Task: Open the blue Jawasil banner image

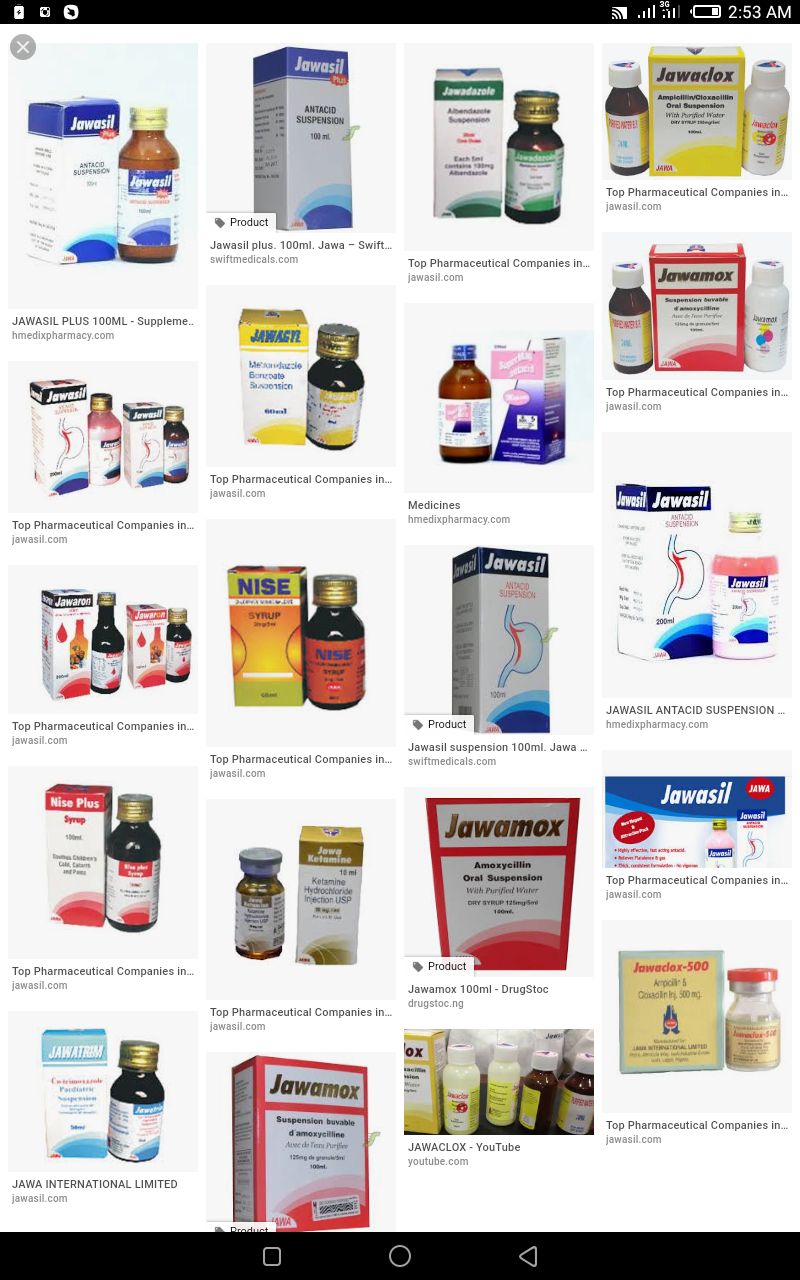Action: 696,809
